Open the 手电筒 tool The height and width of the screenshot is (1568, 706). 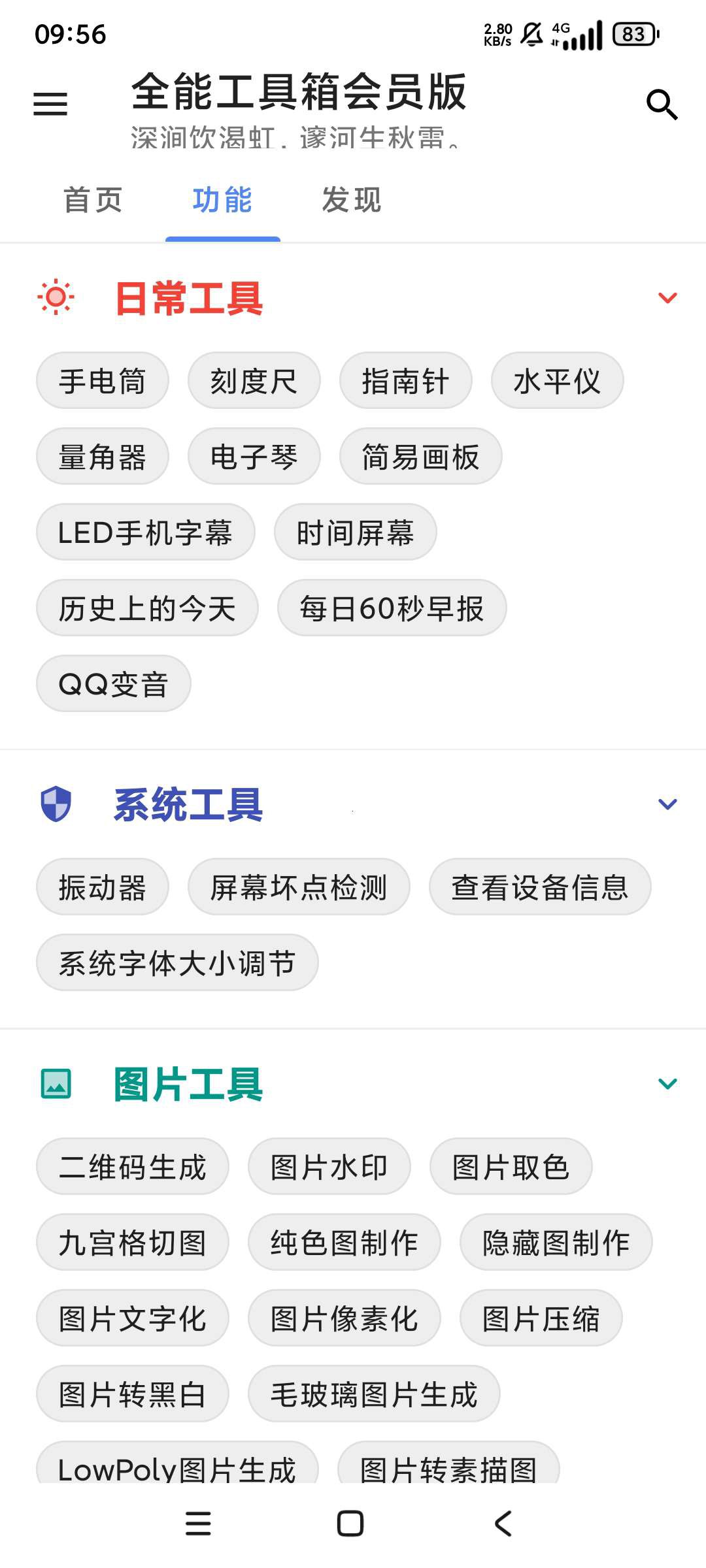pos(103,381)
